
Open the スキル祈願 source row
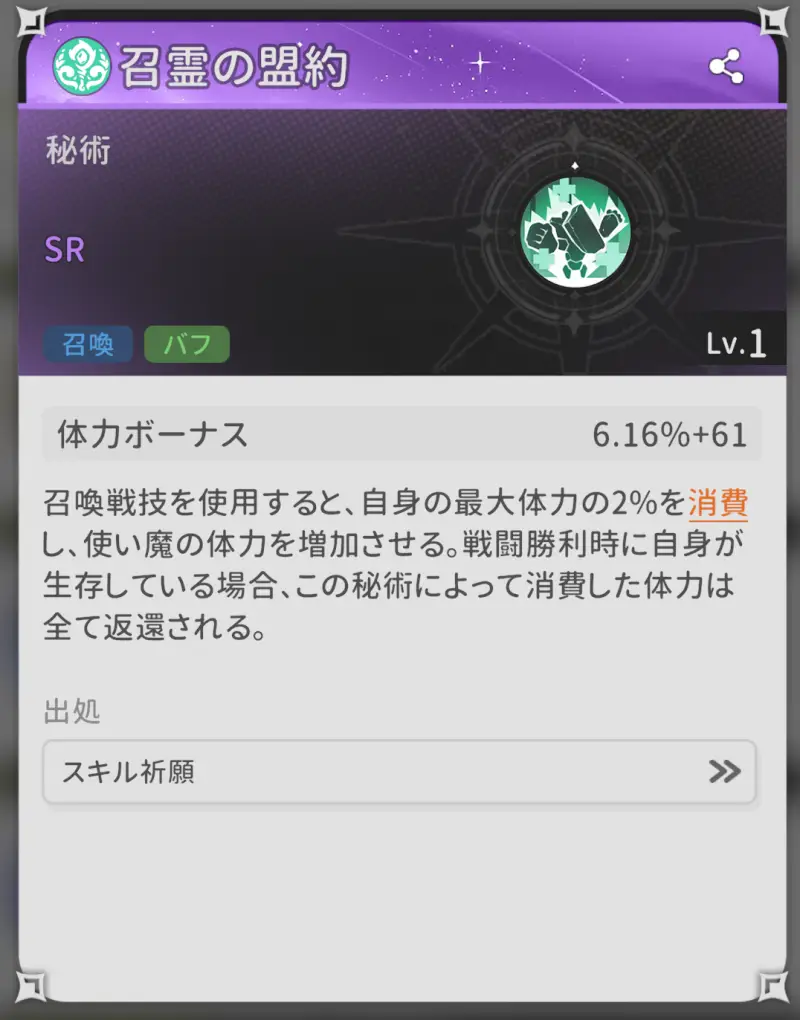click(399, 771)
